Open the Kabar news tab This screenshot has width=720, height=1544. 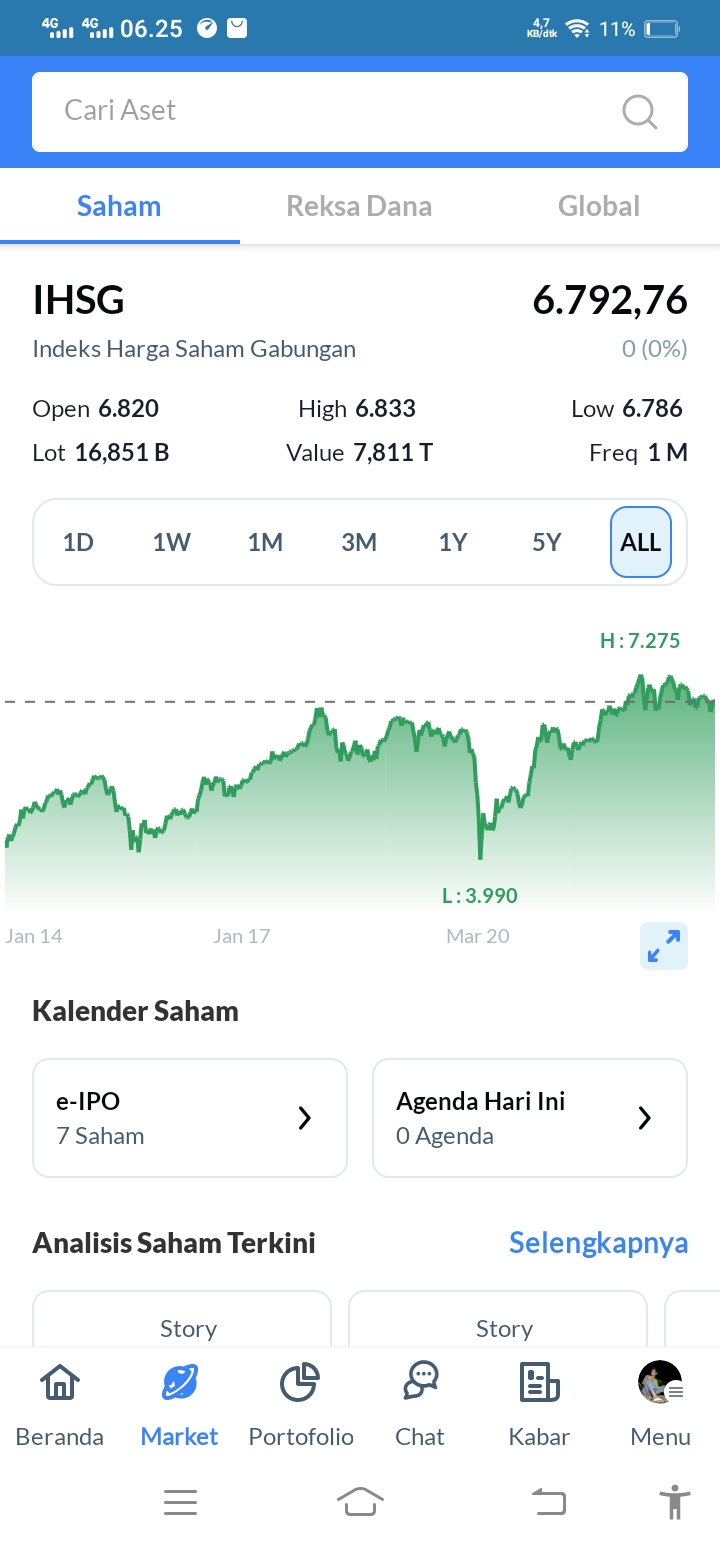539,1406
